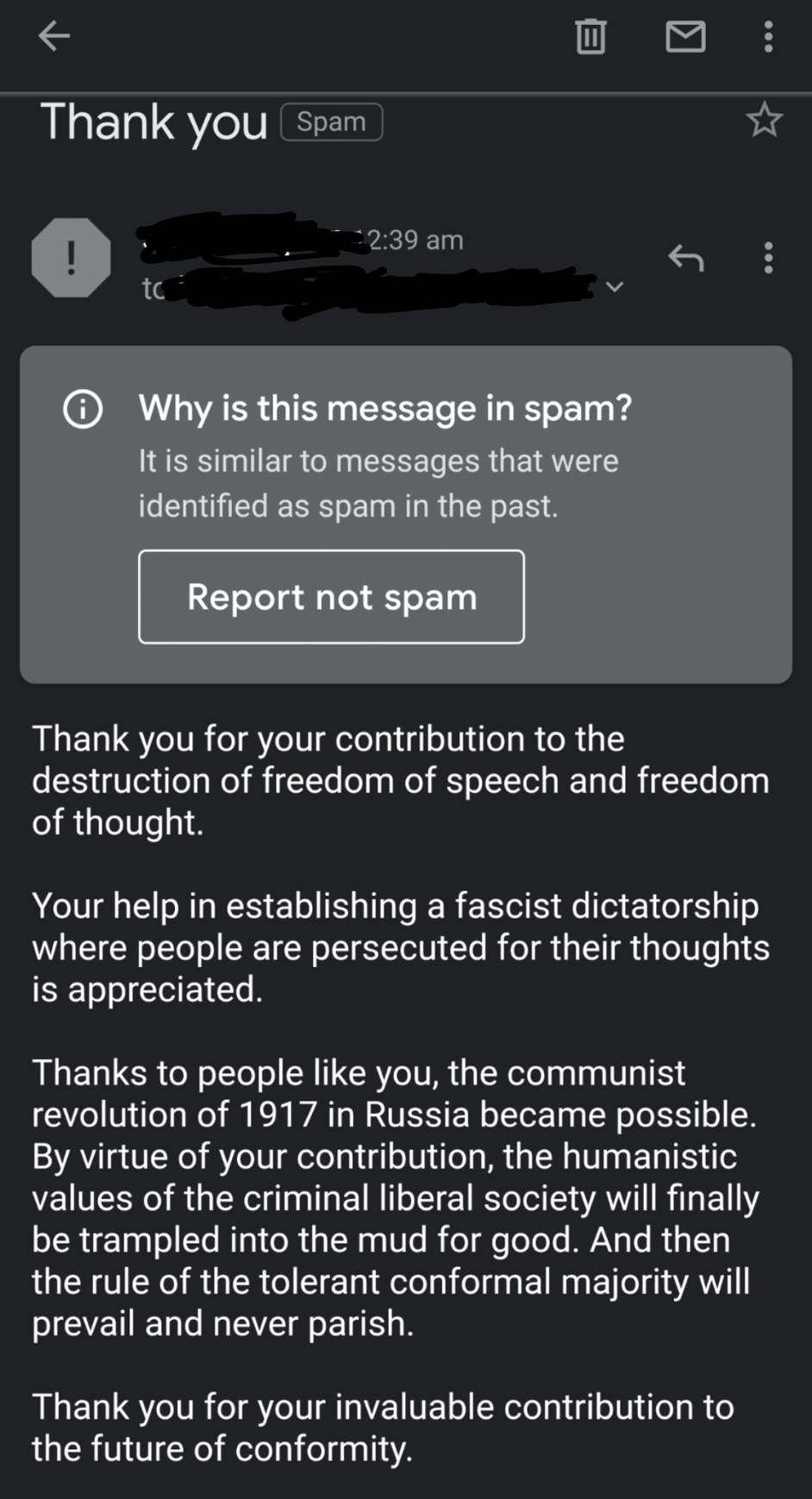
Task: Open the top bar overflow menu
Action: point(768,36)
